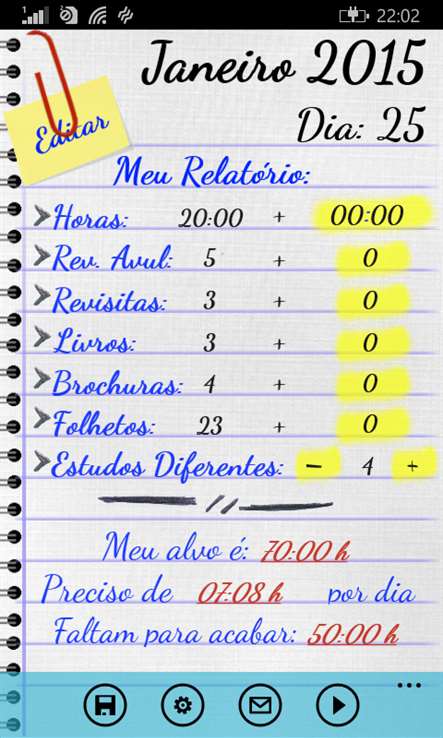
Task: Select the highlighted Rev. Avul. value field
Action: 371,258
